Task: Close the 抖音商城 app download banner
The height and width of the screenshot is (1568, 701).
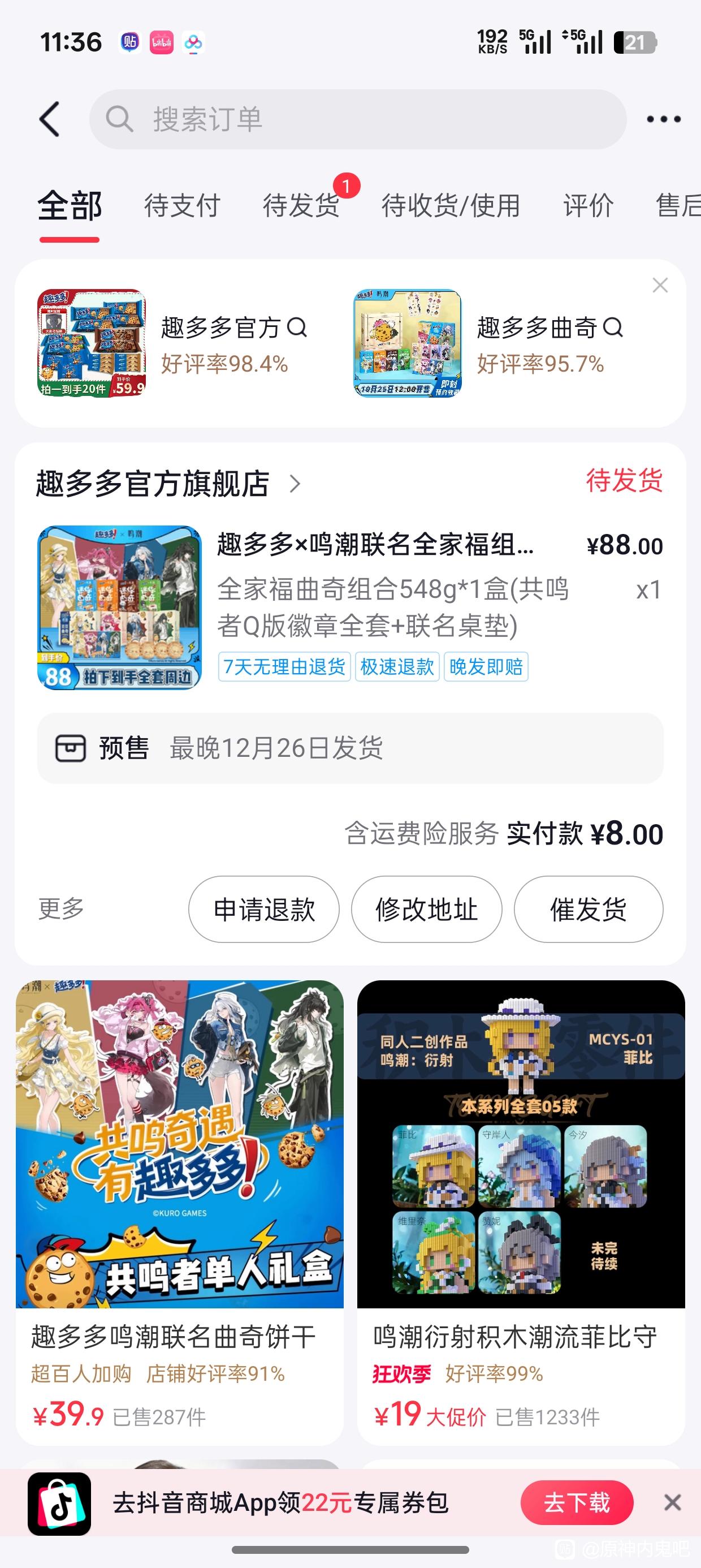Action: tap(672, 1503)
